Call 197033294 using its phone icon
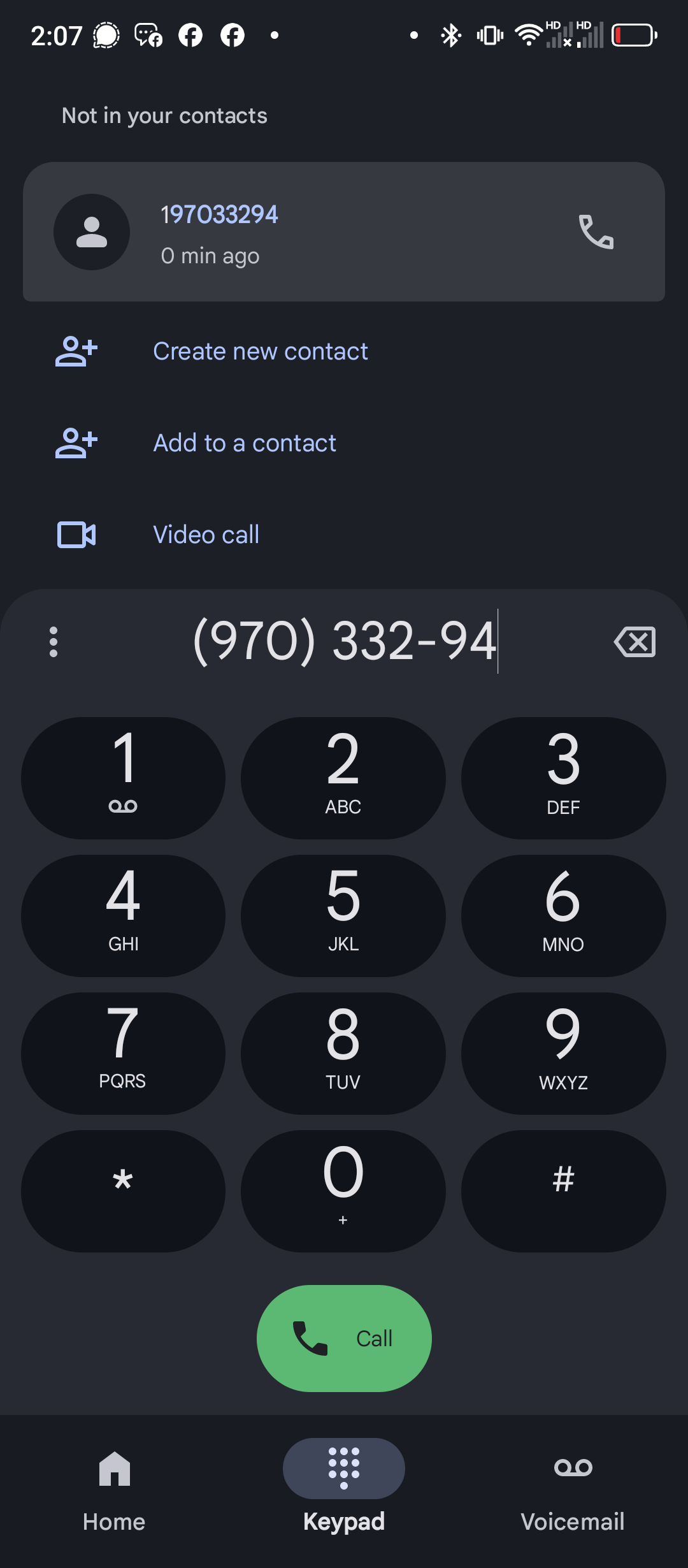This screenshot has width=688, height=1568. pyautogui.click(x=596, y=231)
